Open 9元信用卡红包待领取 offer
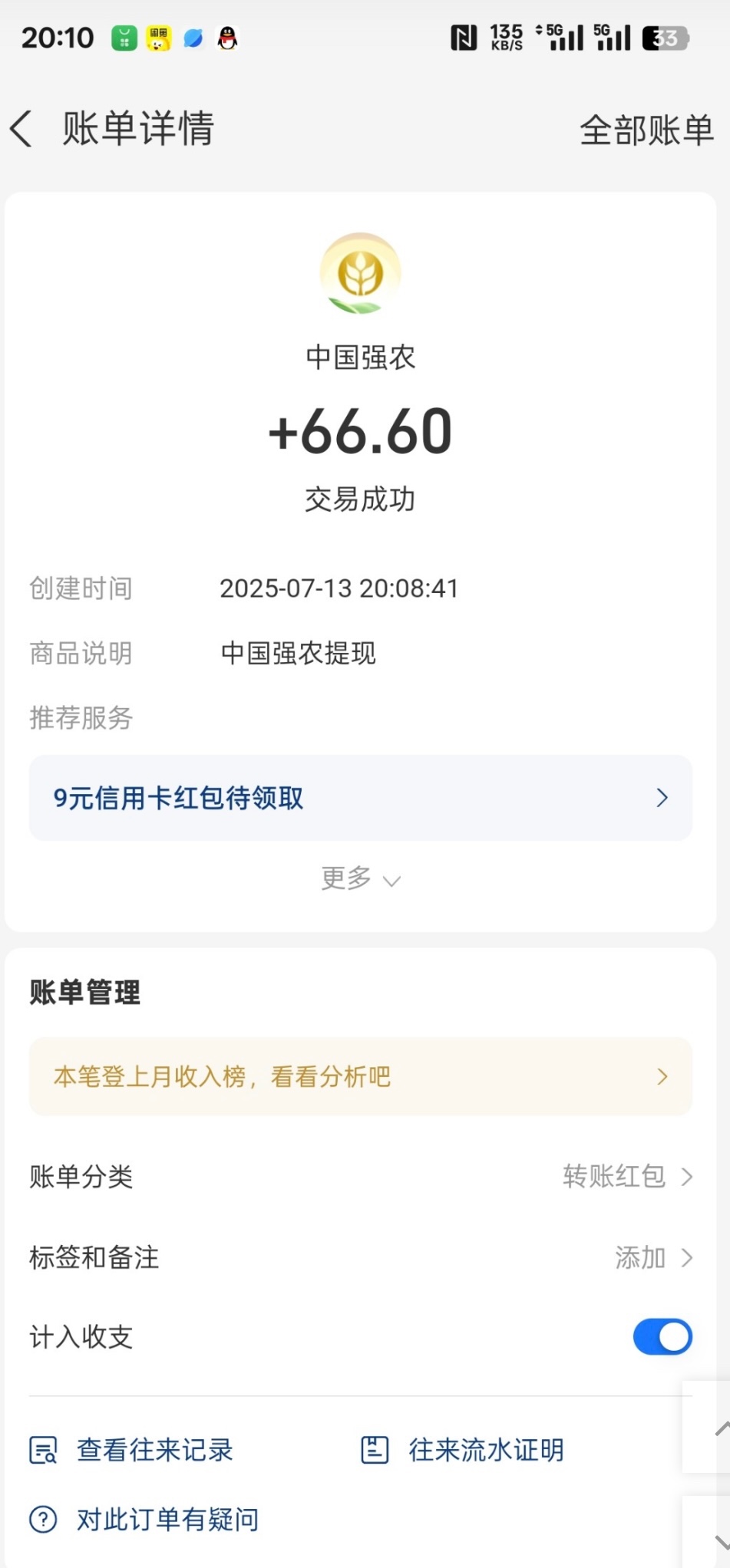 (361, 798)
